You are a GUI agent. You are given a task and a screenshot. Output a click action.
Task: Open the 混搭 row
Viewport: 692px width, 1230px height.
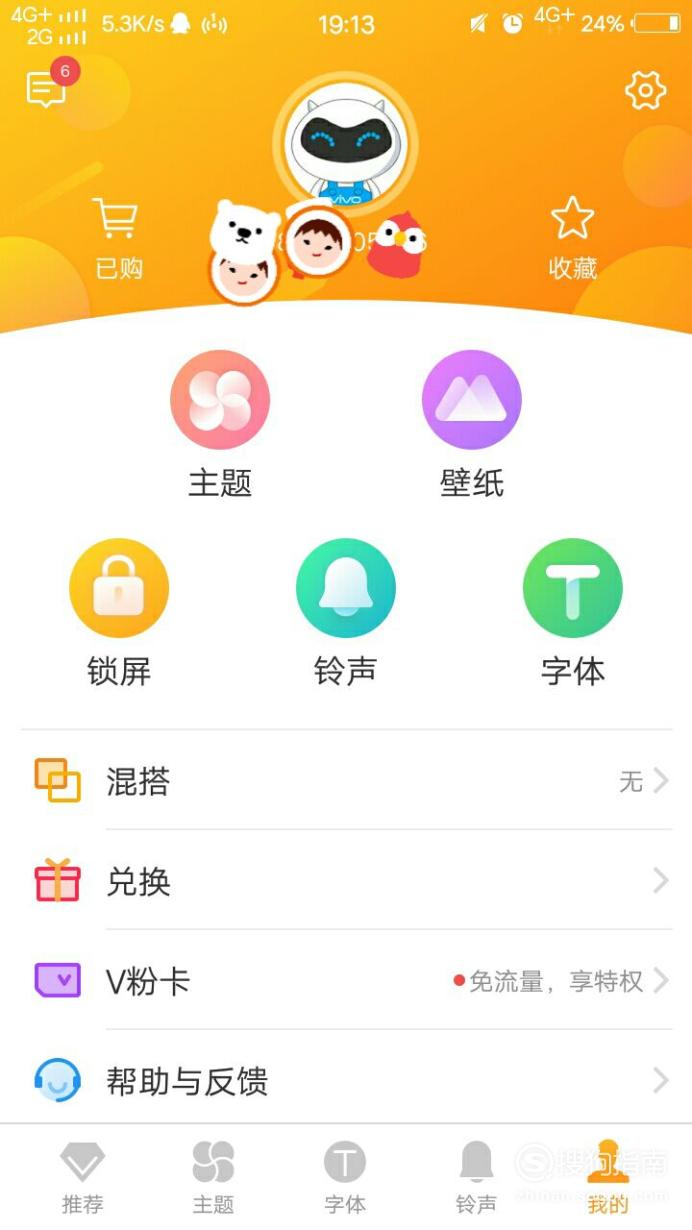346,781
